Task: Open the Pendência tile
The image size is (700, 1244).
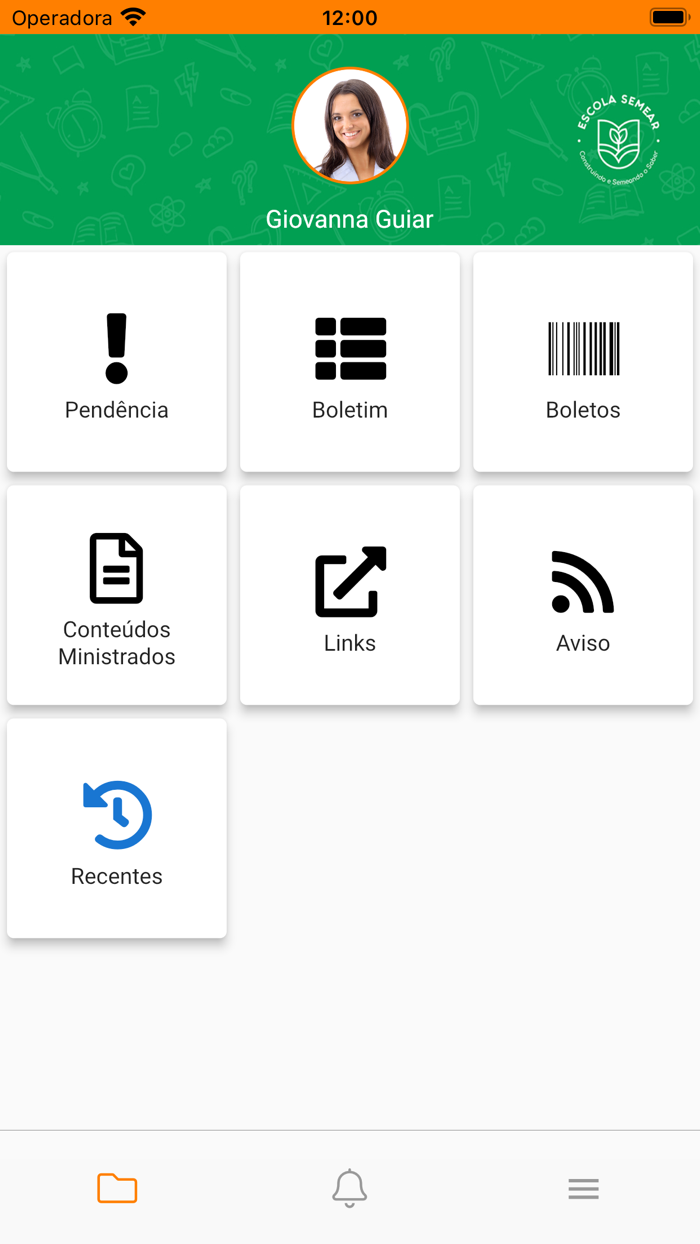Action: 117,362
